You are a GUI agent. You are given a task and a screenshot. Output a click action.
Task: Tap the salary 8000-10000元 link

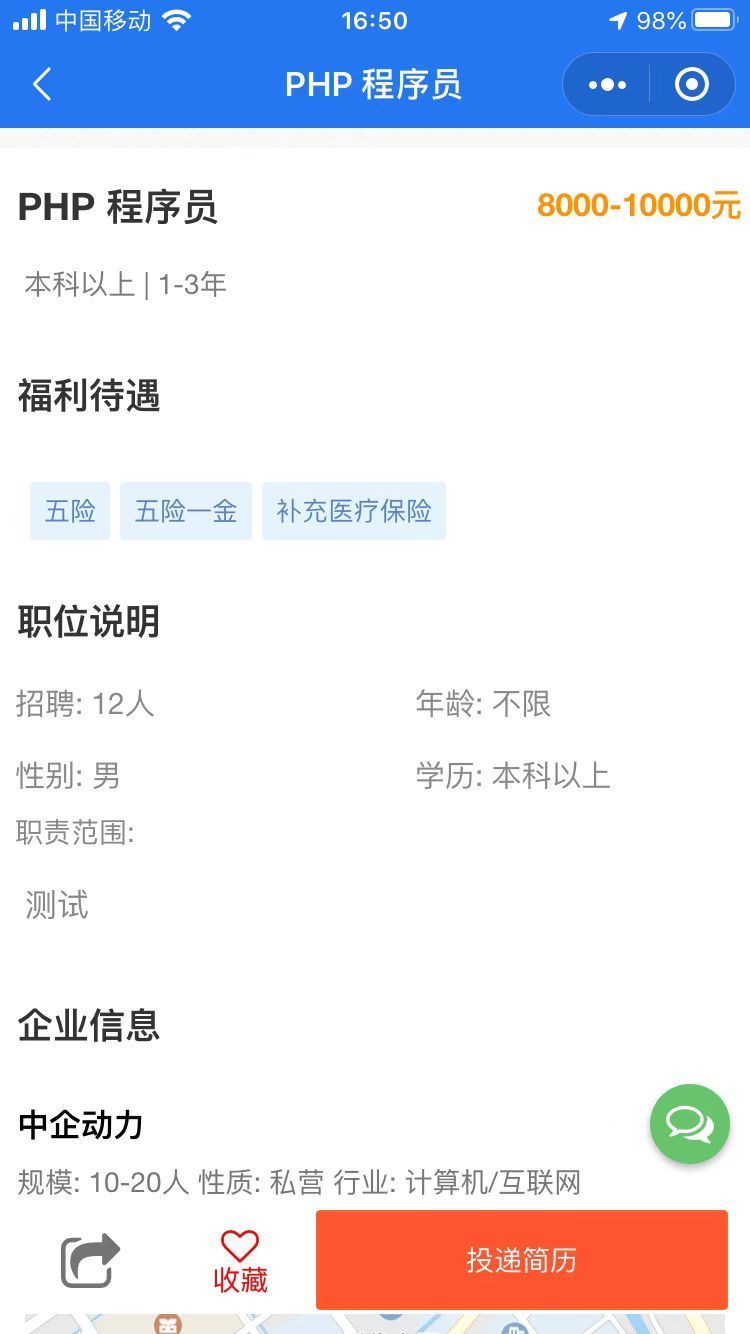637,207
